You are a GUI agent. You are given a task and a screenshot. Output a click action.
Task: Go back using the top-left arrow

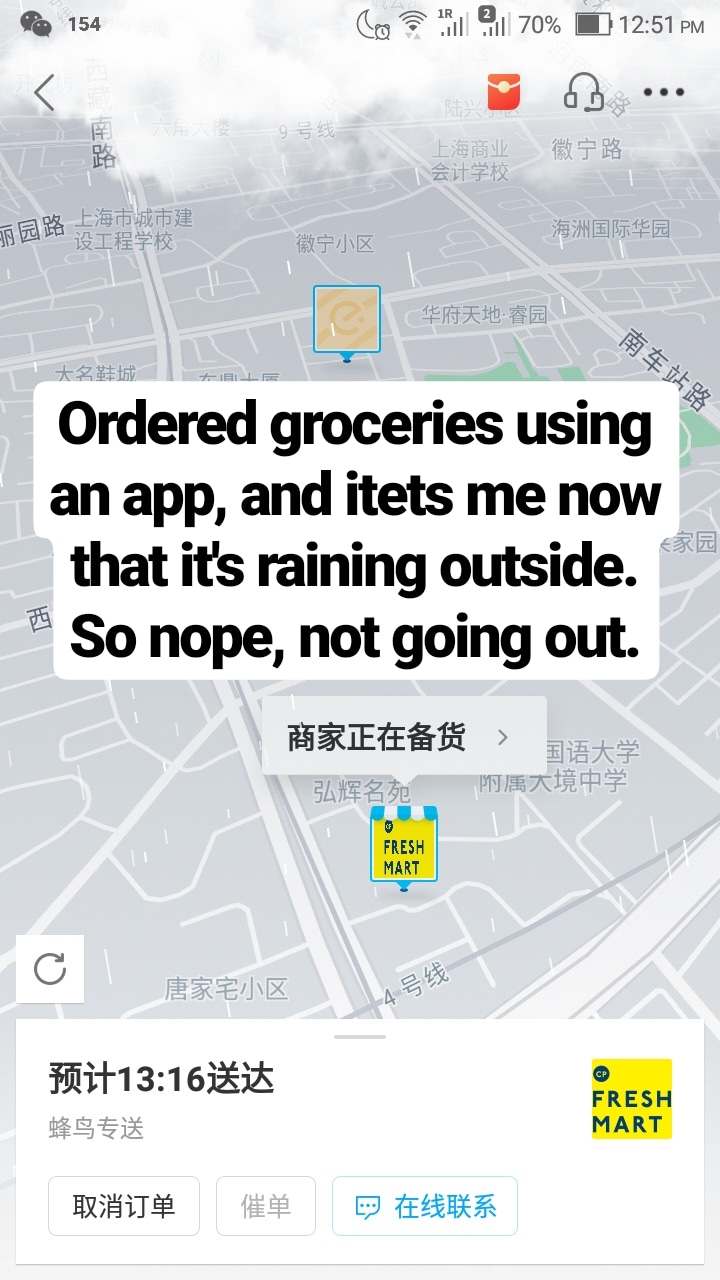pos(43,93)
